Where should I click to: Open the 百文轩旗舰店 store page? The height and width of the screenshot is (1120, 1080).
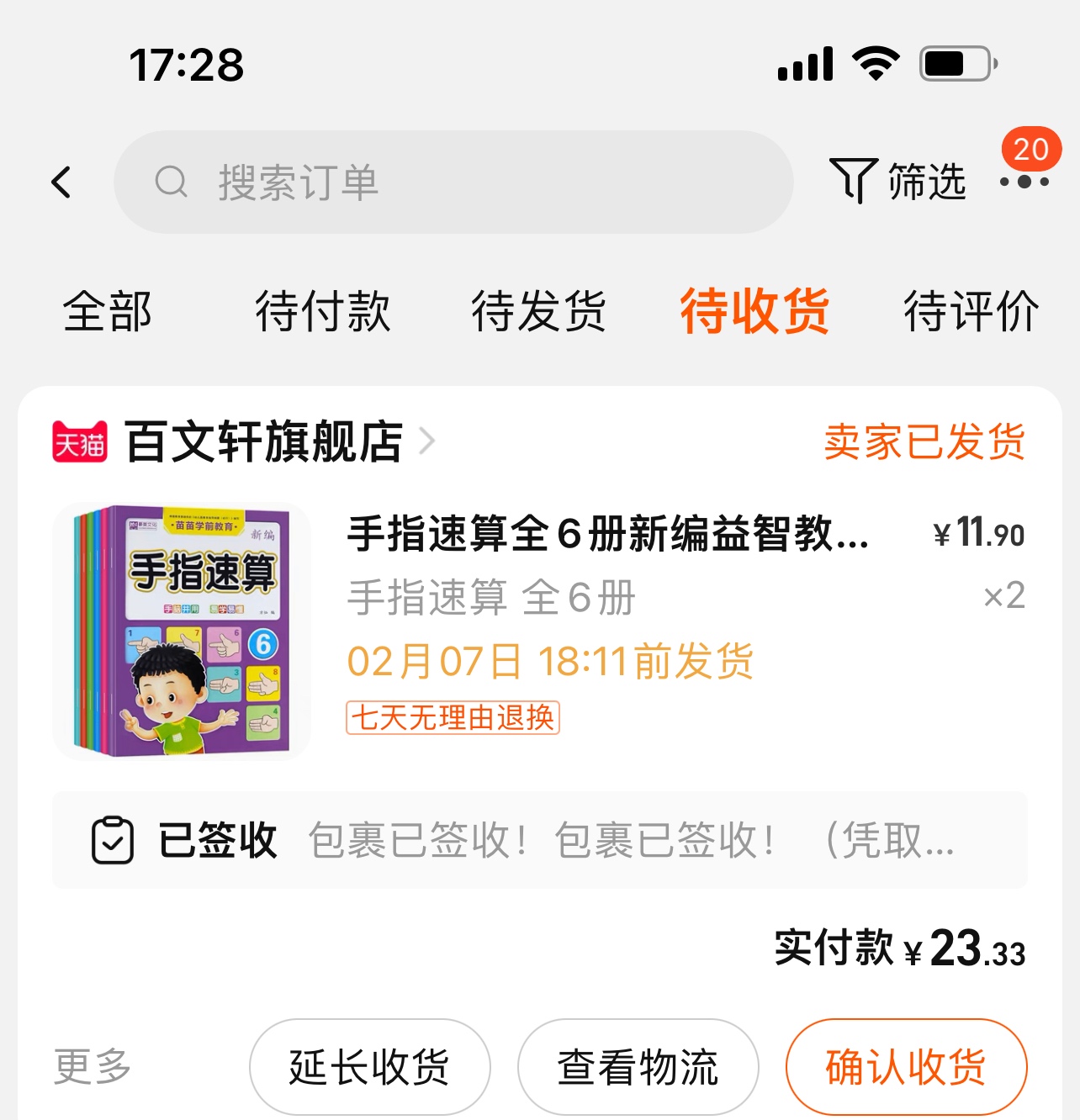[x=264, y=442]
